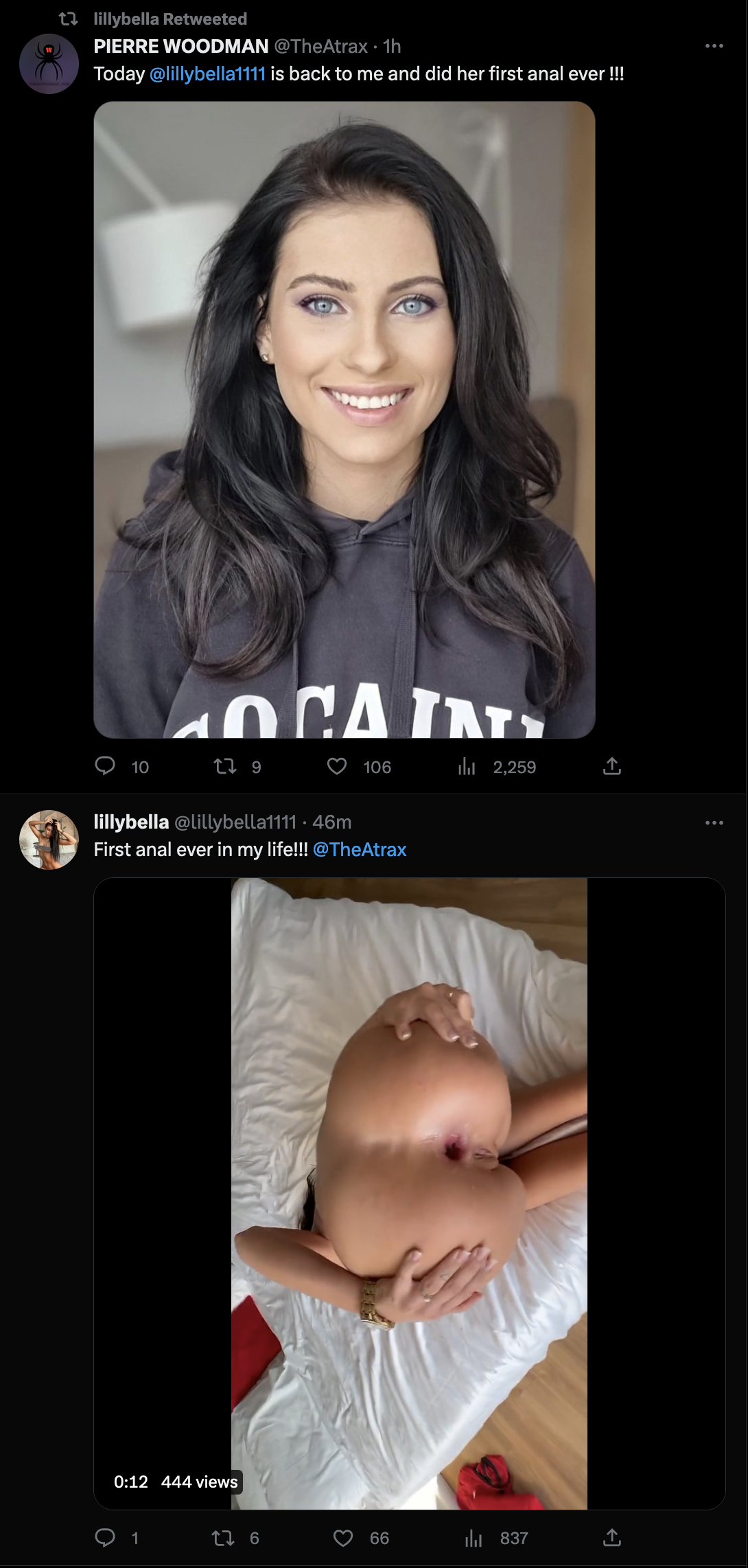The height and width of the screenshot is (1568, 748).
Task: Open overflow menu on lillybella's tweet
Action: pyautogui.click(x=714, y=822)
